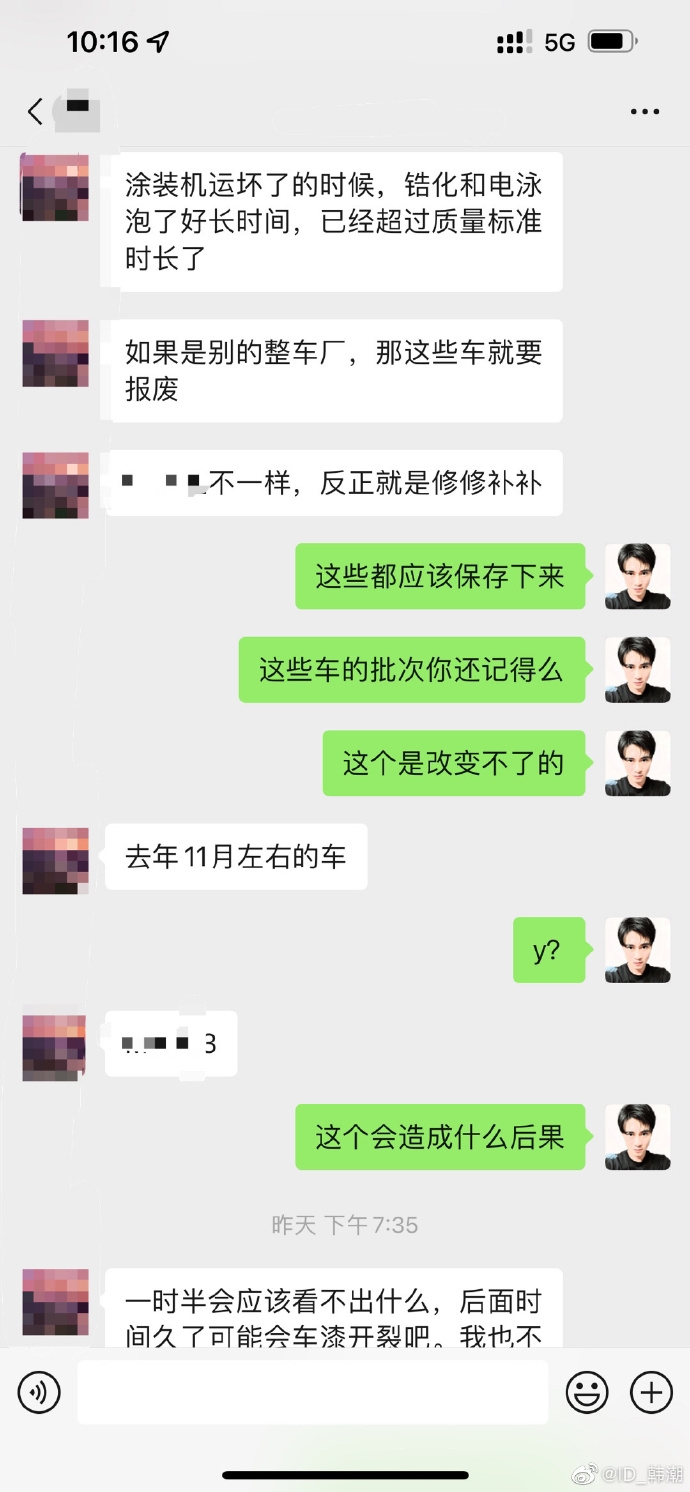
Task: Open the chat's three-dot options menu
Action: click(x=645, y=111)
